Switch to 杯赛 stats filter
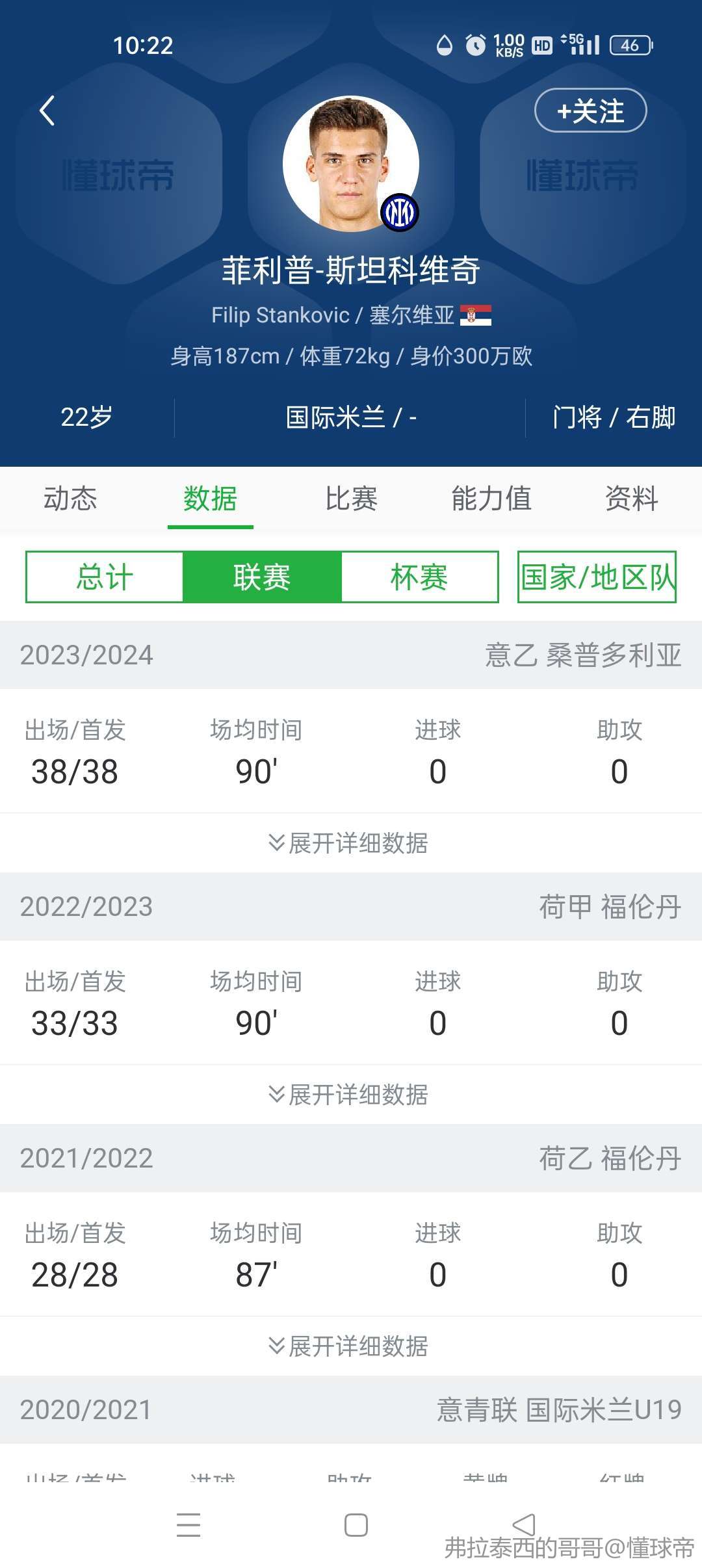This screenshot has width=702, height=1568. click(x=419, y=577)
